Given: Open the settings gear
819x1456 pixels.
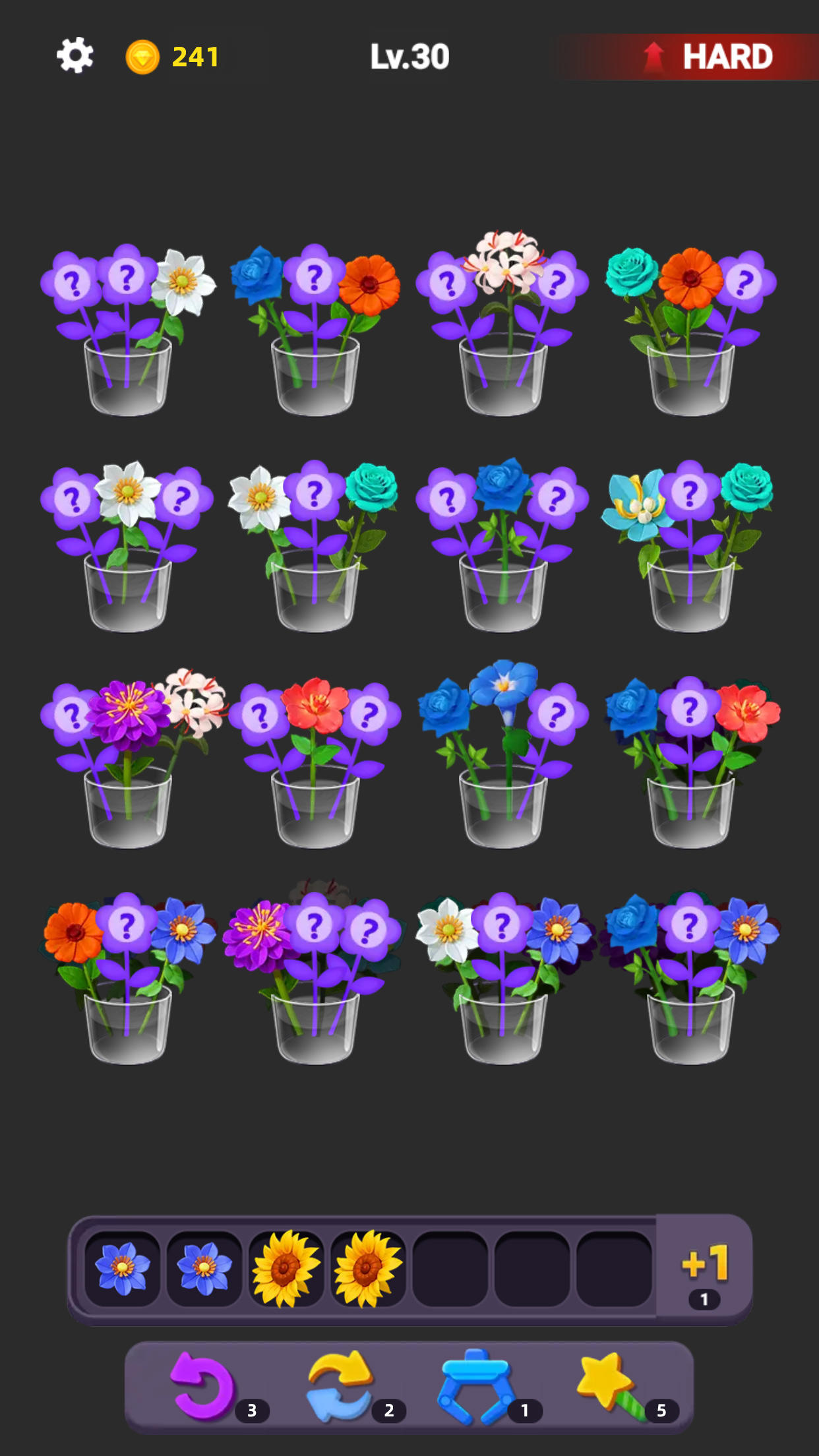Looking at the screenshot, I should (76, 56).
